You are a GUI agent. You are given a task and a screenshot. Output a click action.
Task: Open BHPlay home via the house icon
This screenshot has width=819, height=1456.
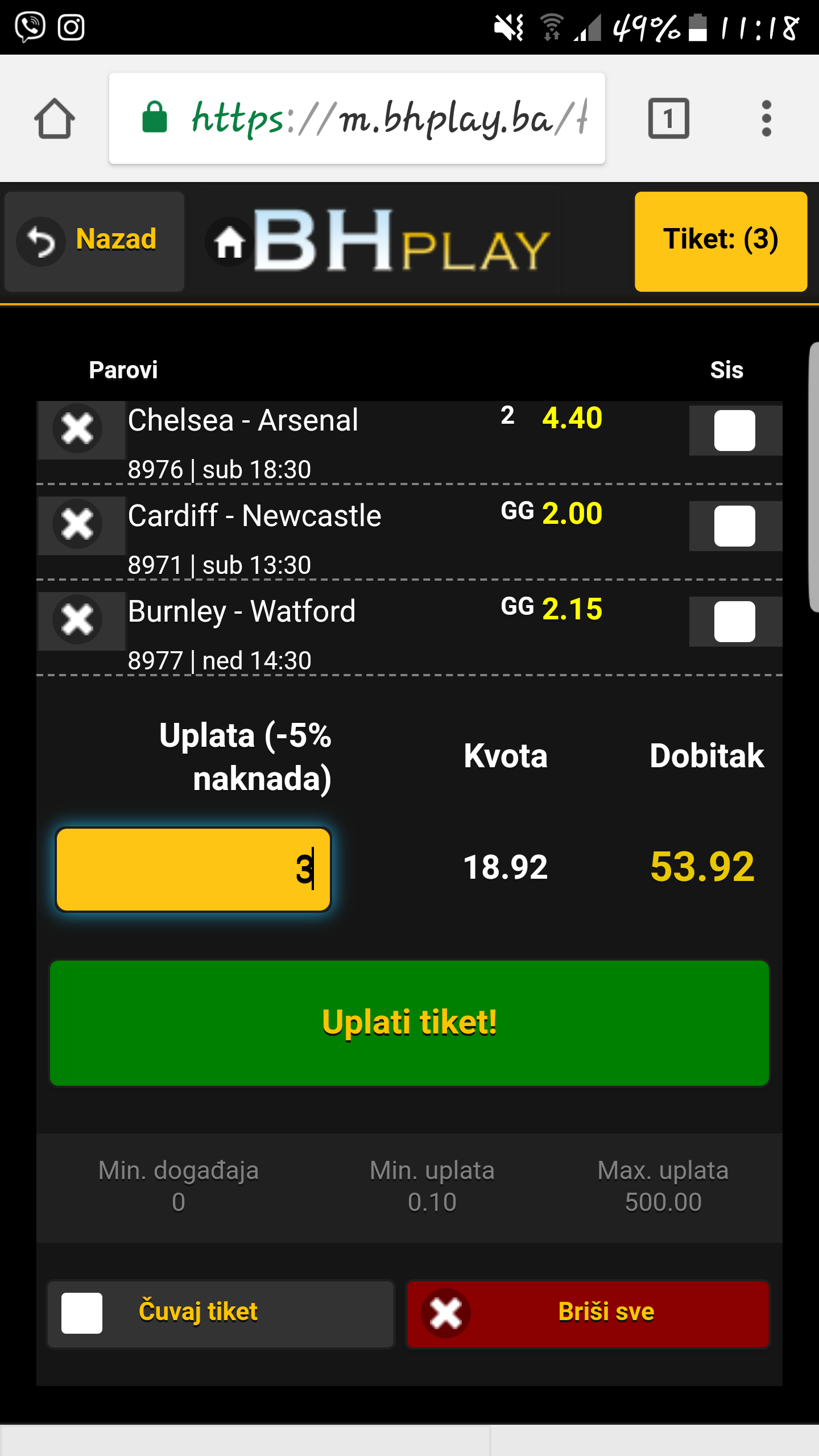coord(230,242)
